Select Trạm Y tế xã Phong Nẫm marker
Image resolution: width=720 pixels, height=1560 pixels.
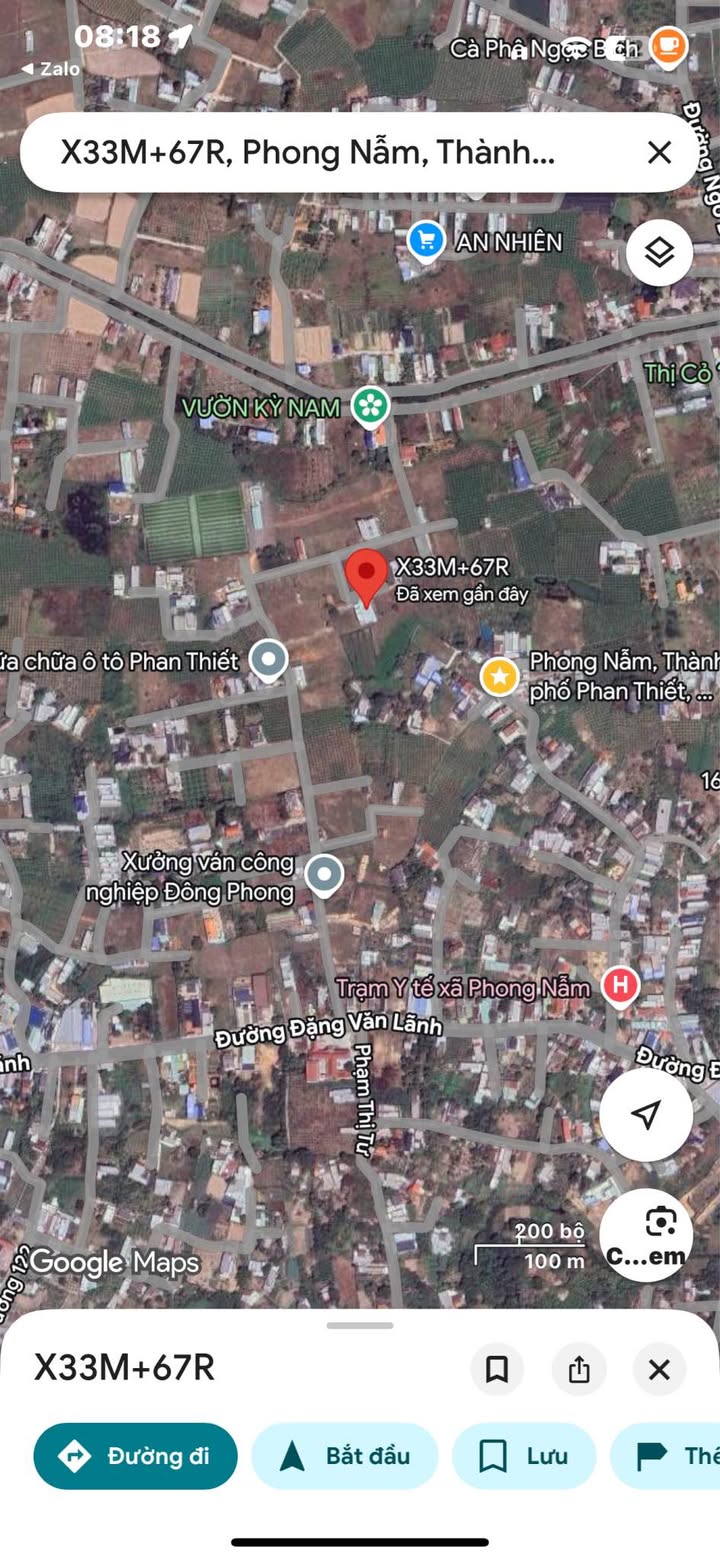point(620,987)
